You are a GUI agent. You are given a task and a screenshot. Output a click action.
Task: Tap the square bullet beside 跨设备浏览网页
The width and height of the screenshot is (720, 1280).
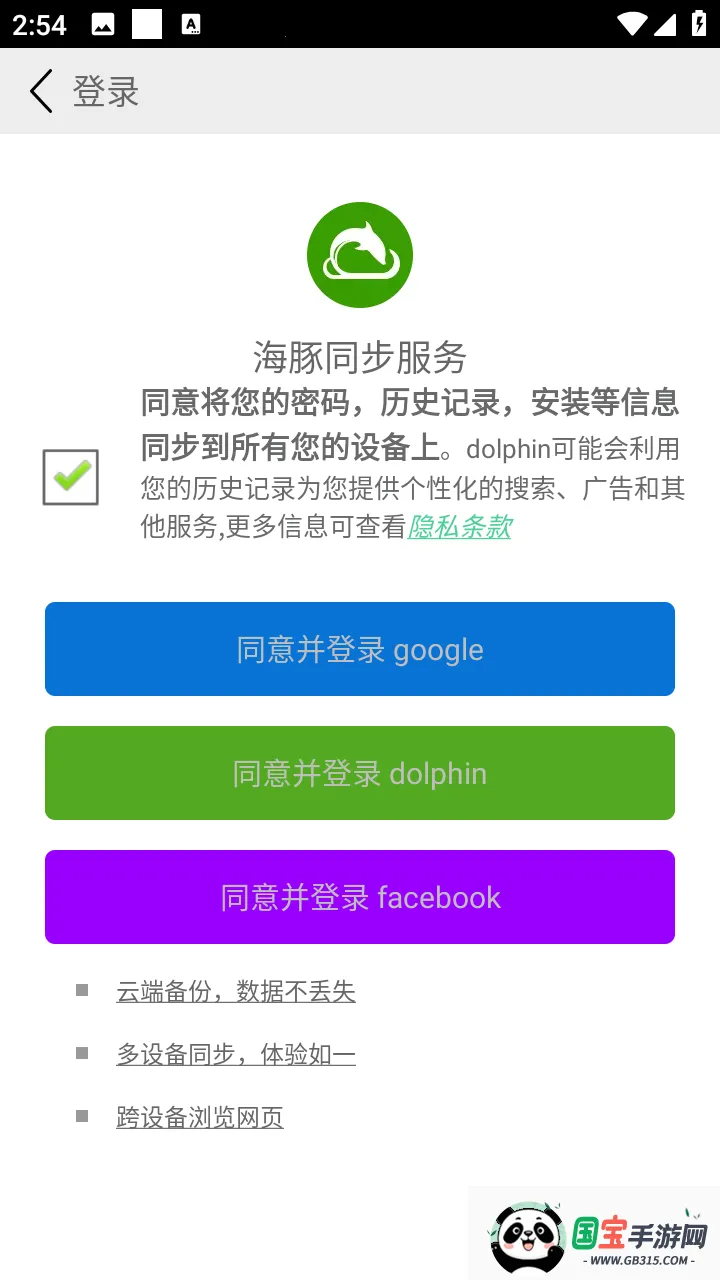82,1118
